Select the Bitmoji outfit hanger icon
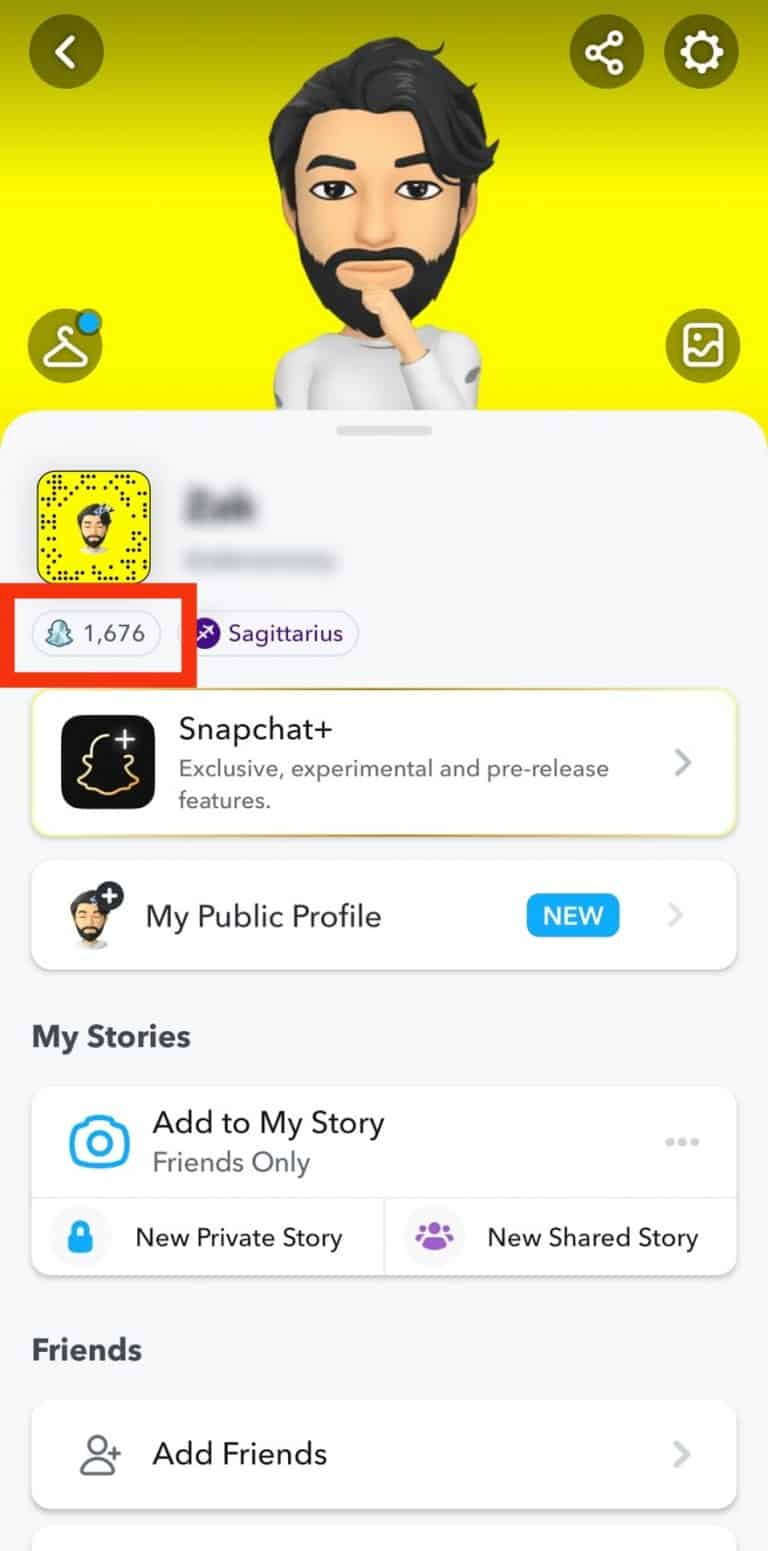 [64, 344]
